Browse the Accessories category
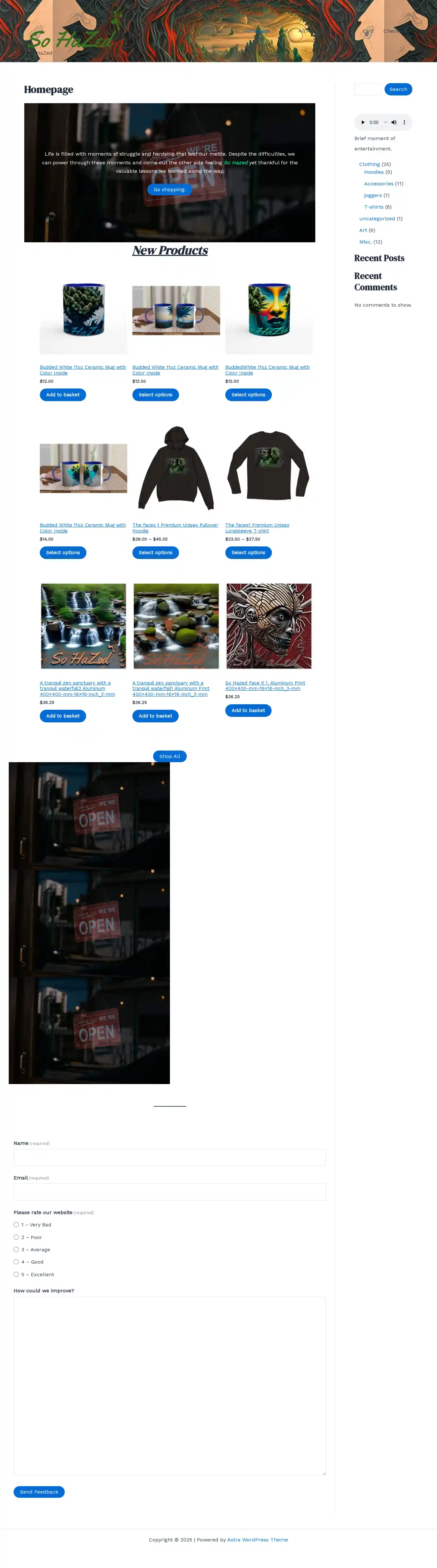This screenshot has width=437, height=1568. click(378, 184)
